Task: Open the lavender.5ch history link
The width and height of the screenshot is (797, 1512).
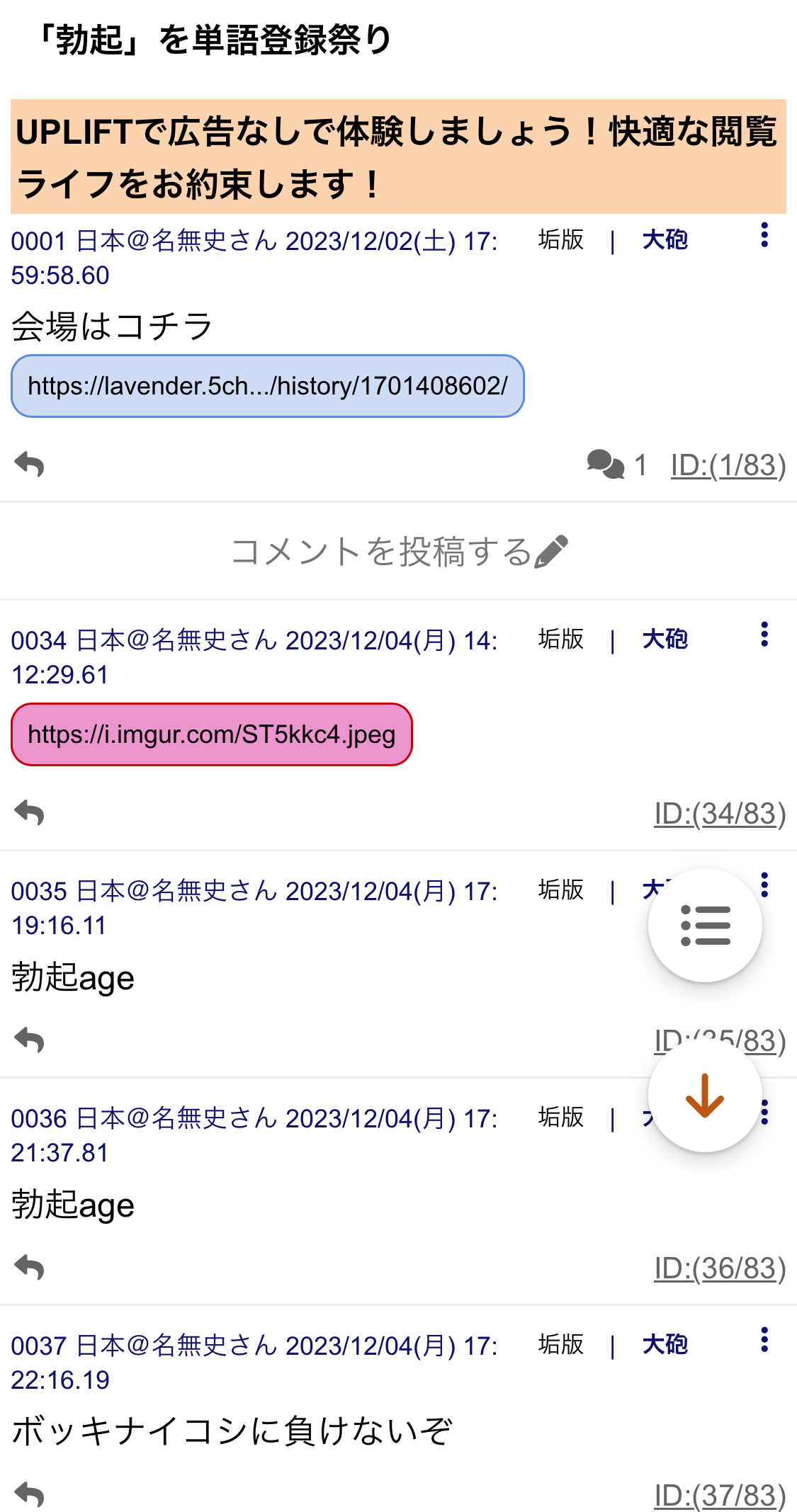Action: pos(268,386)
